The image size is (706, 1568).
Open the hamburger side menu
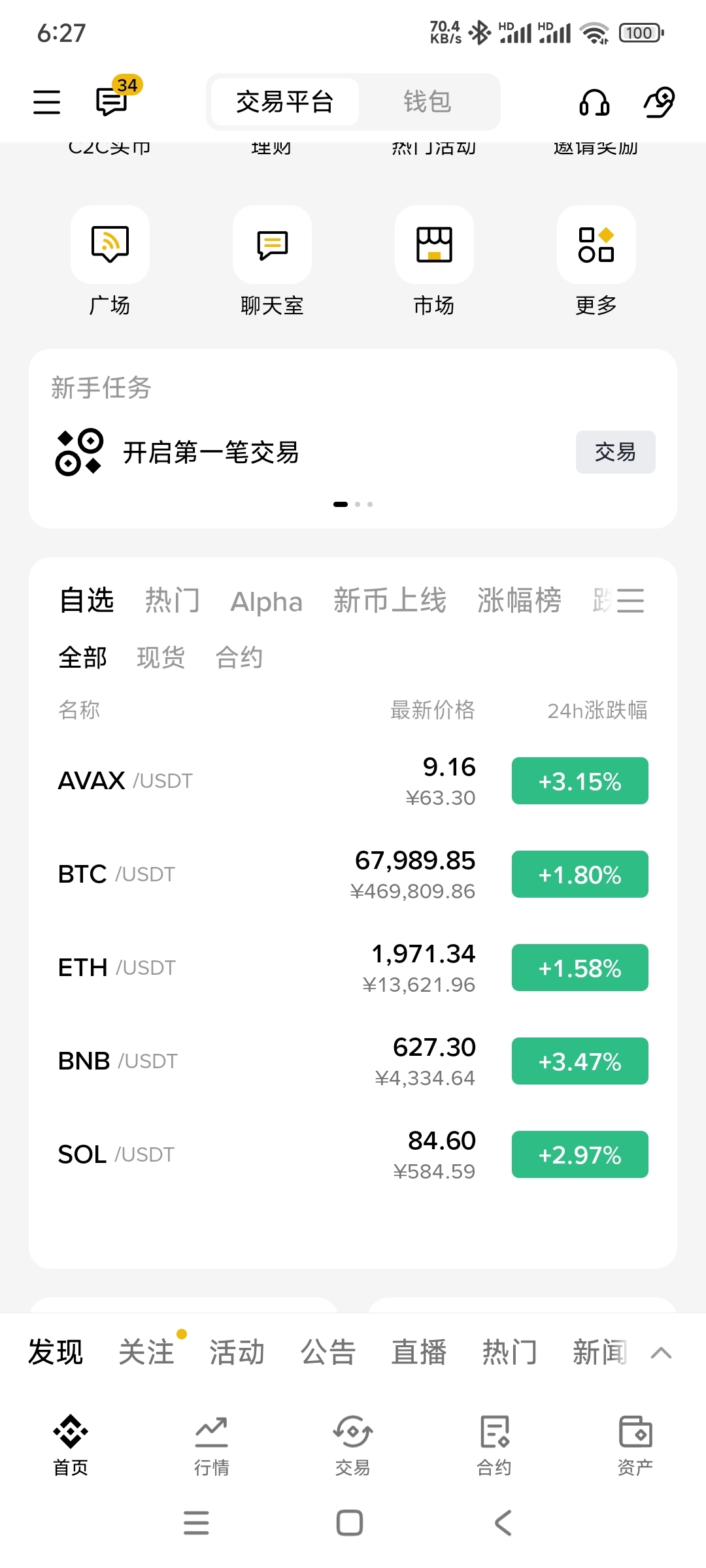point(46,102)
